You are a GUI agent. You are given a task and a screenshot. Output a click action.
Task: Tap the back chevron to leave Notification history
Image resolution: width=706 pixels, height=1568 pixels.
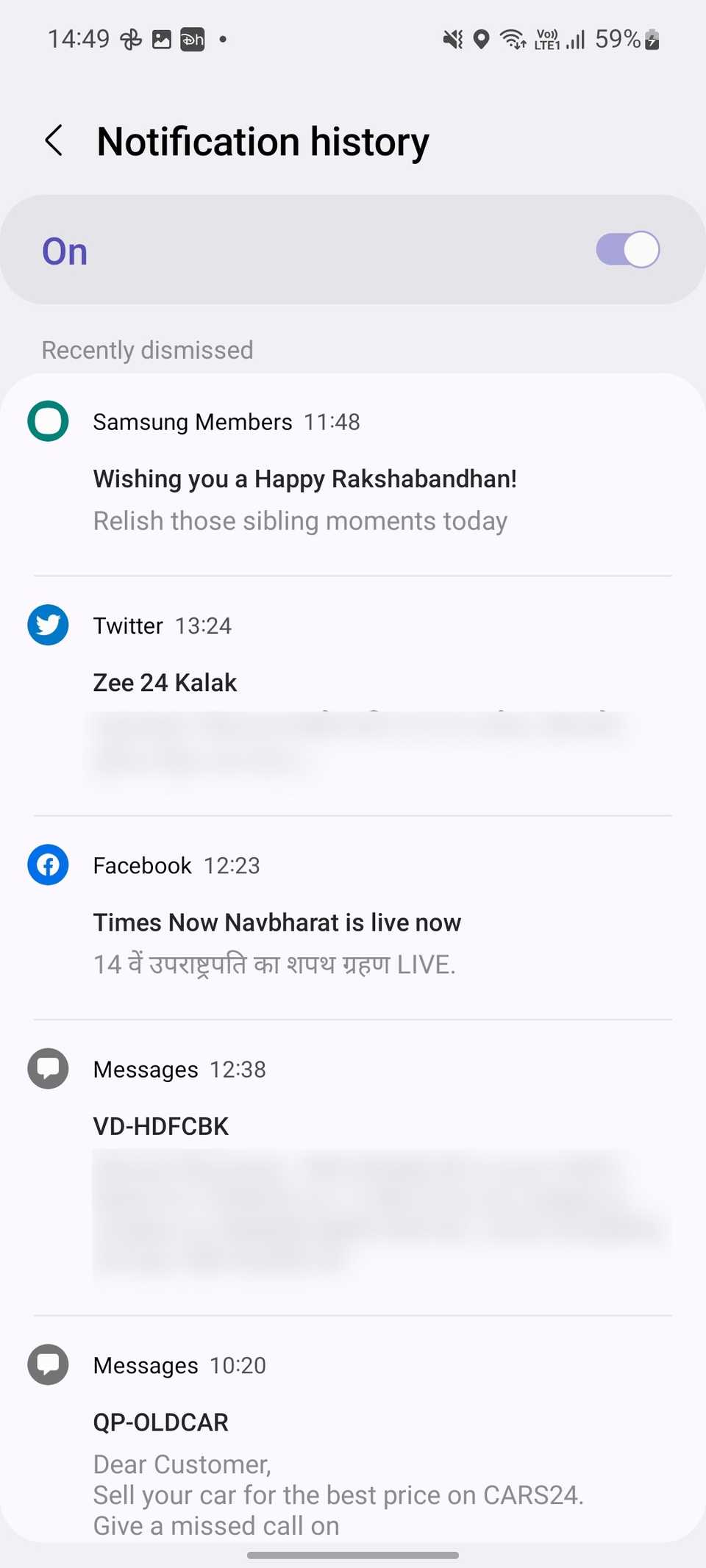coord(54,140)
